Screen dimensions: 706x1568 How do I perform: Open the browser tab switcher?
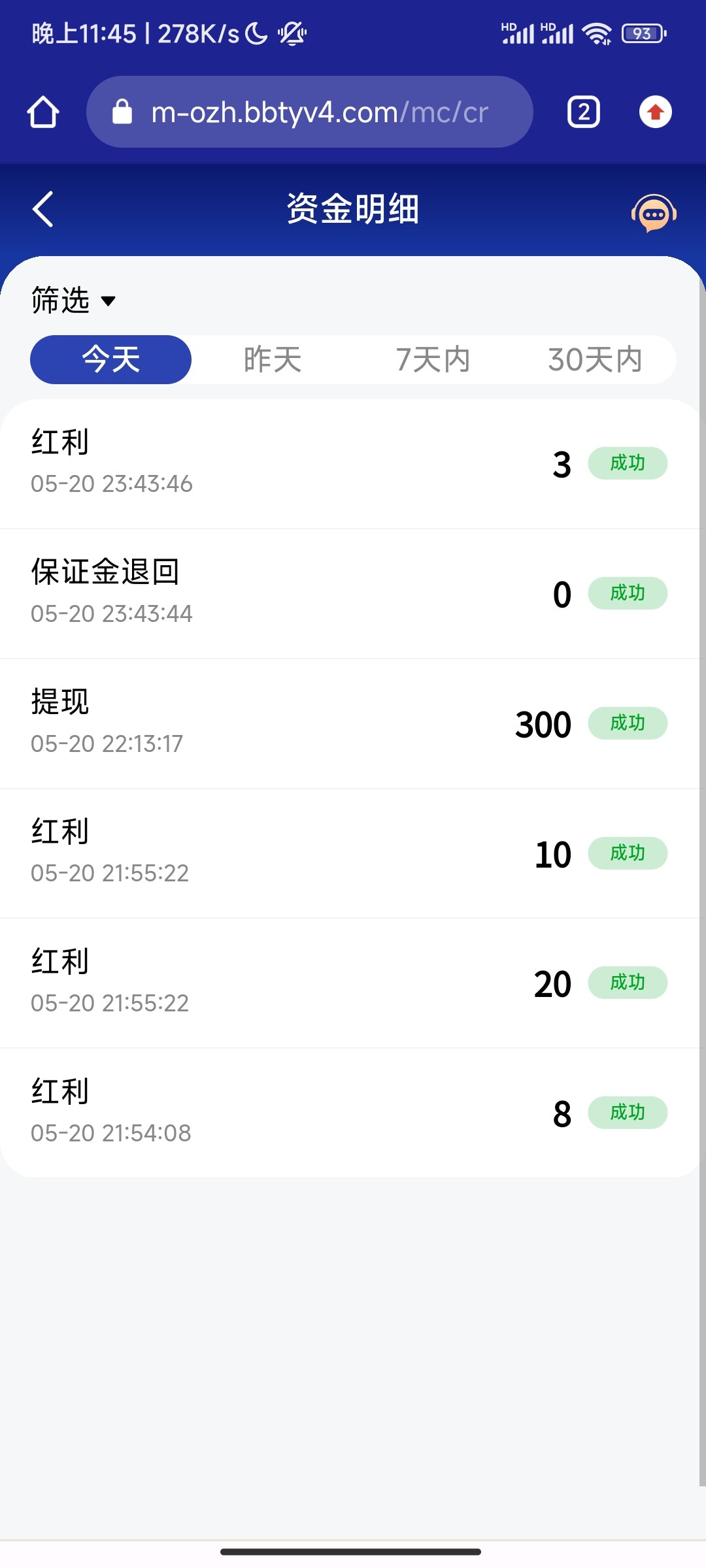click(584, 112)
